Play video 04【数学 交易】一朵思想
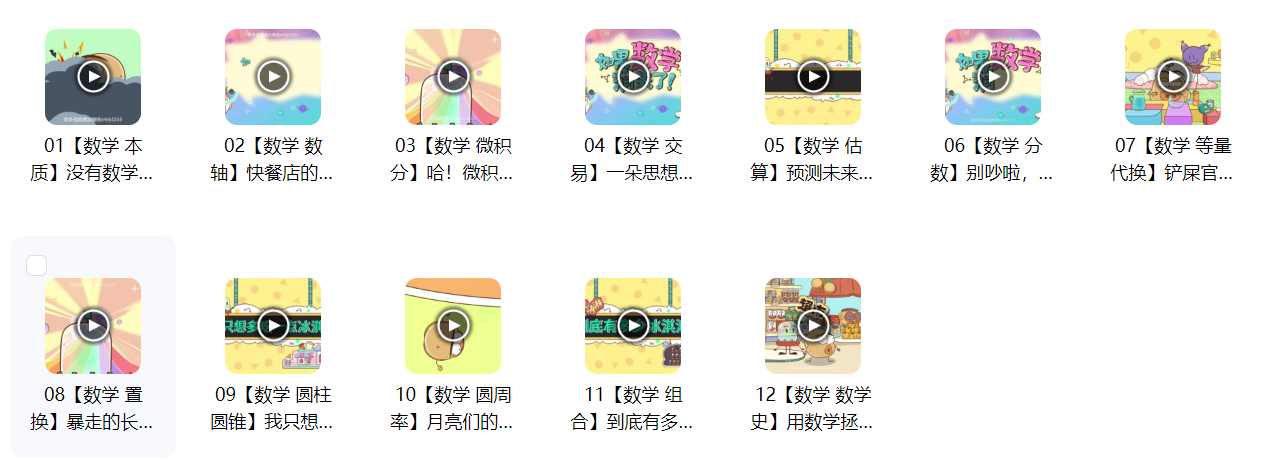 pyautogui.click(x=633, y=77)
